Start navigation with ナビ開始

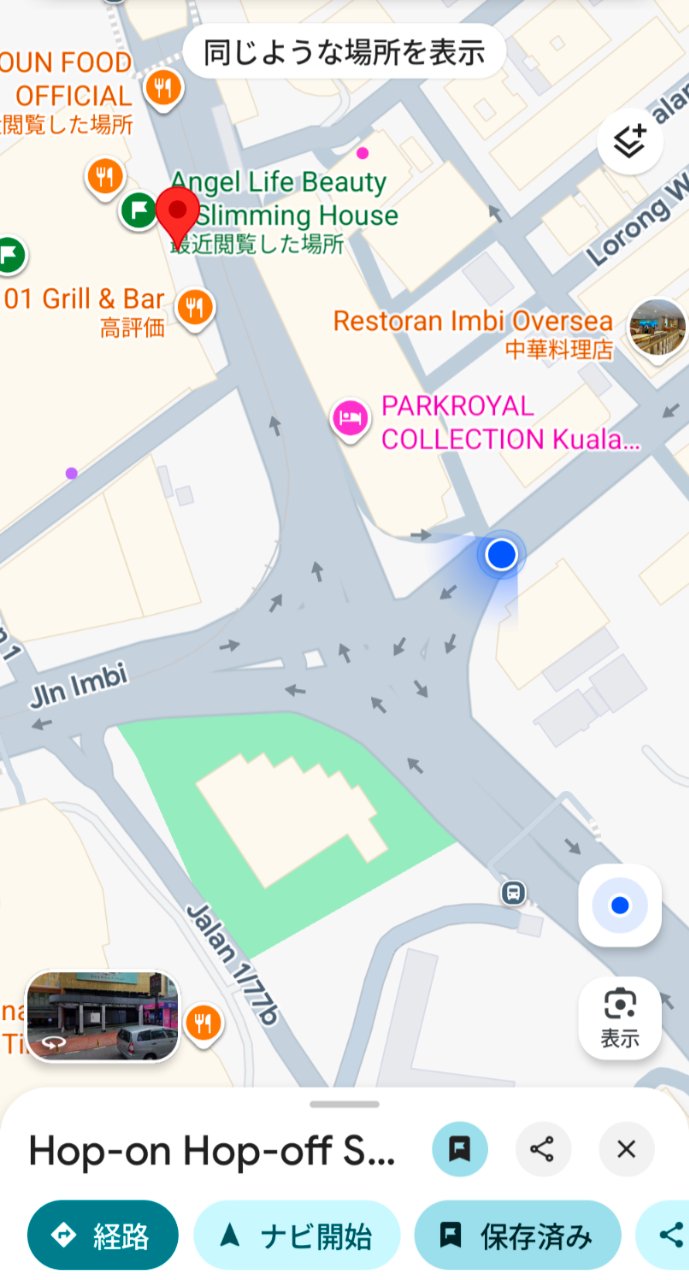(x=296, y=1236)
